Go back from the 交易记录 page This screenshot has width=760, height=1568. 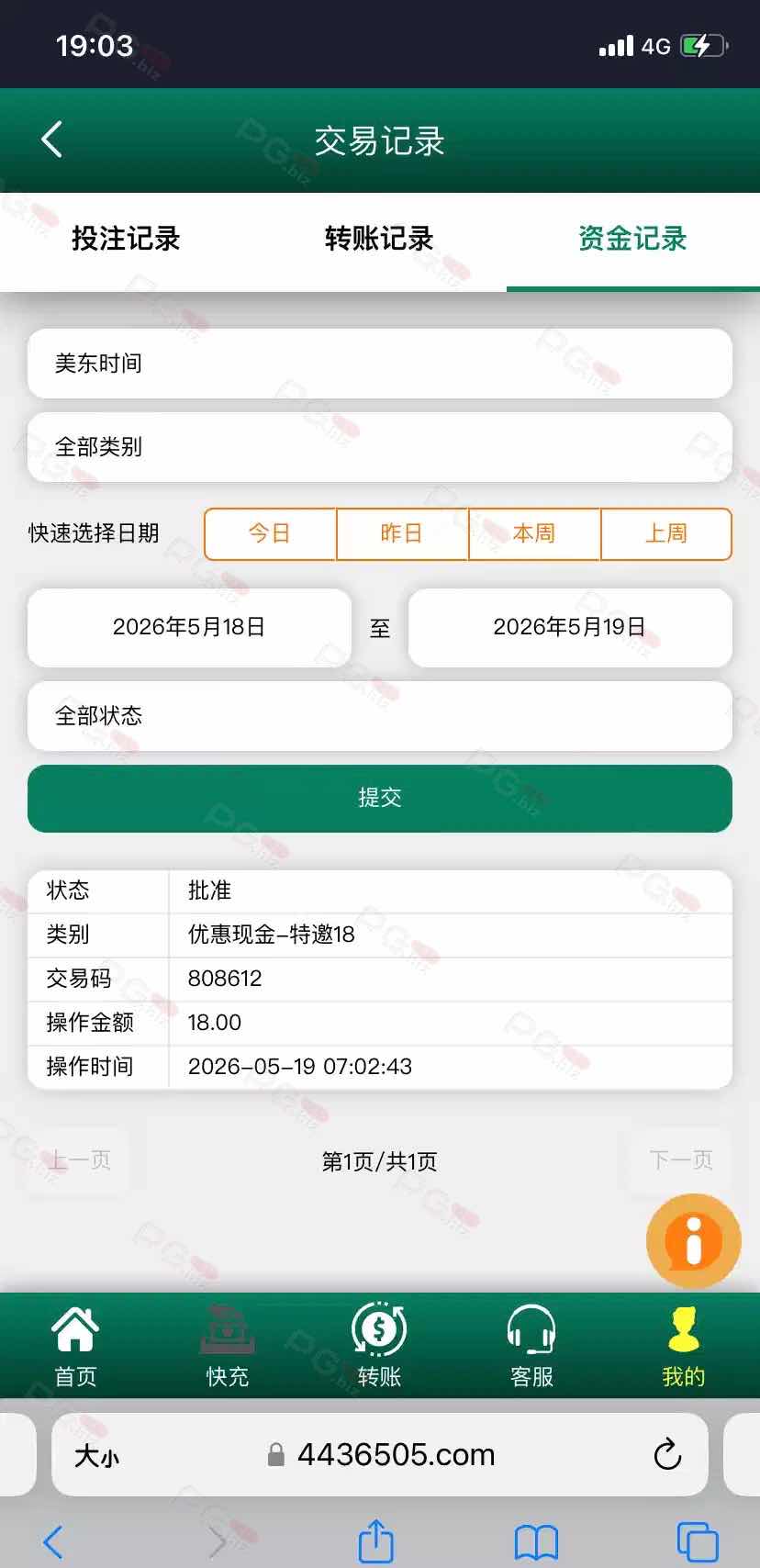tap(52, 140)
